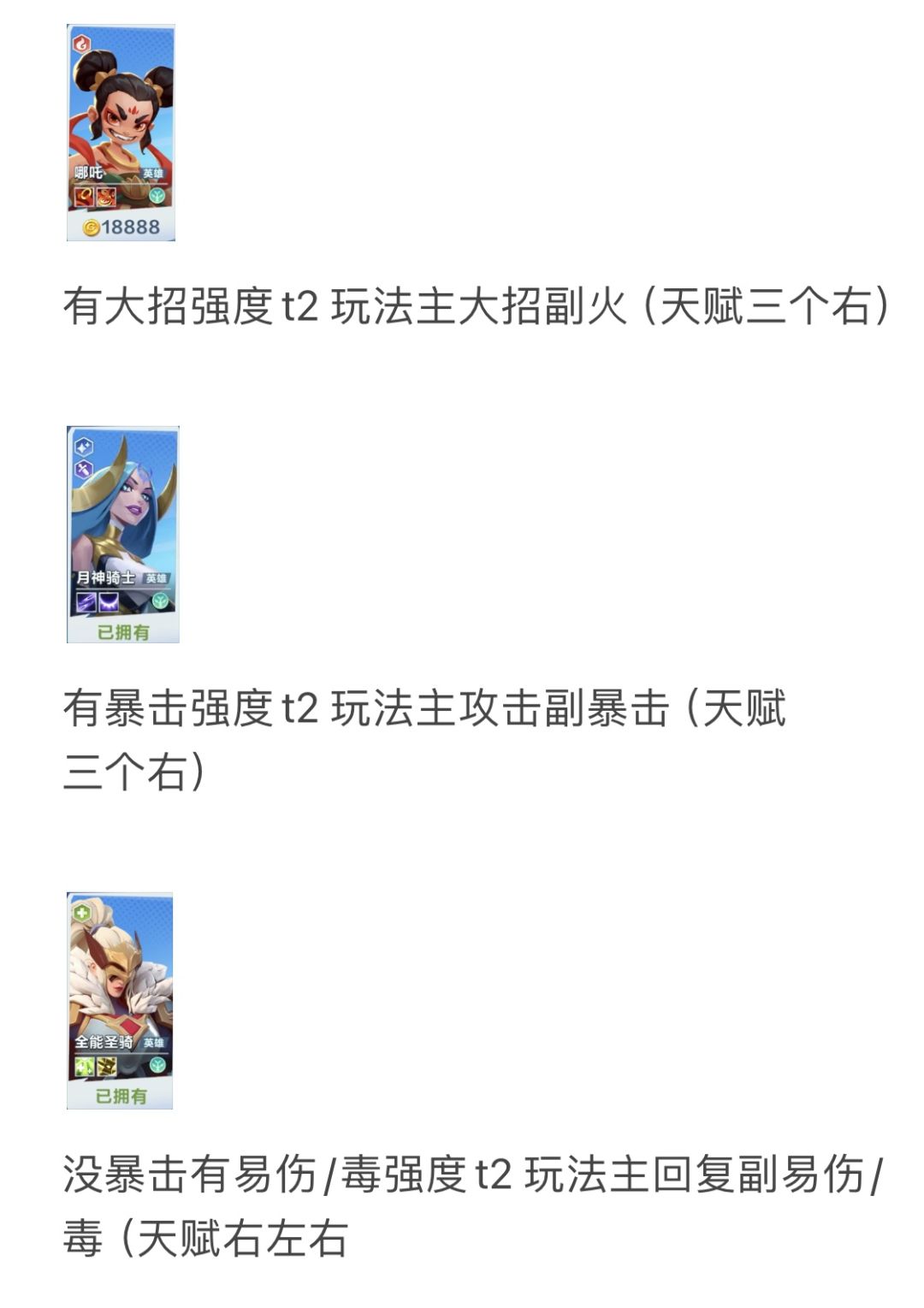Select the 英雄 tag on 月神骑士's card
Screen dimensions: 924x1308
pyautogui.click(x=157, y=578)
